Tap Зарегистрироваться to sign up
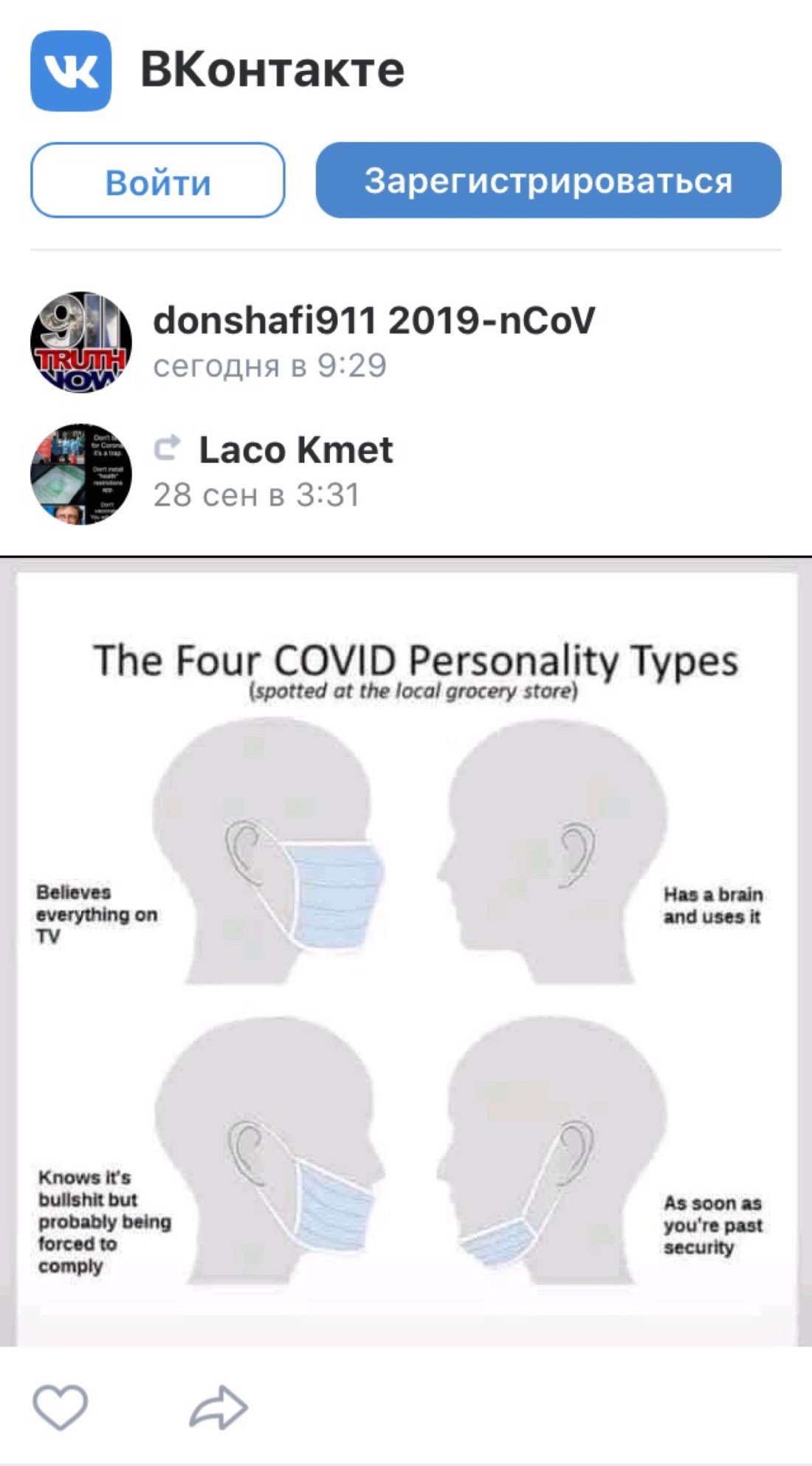The width and height of the screenshot is (812, 1466). [548, 181]
